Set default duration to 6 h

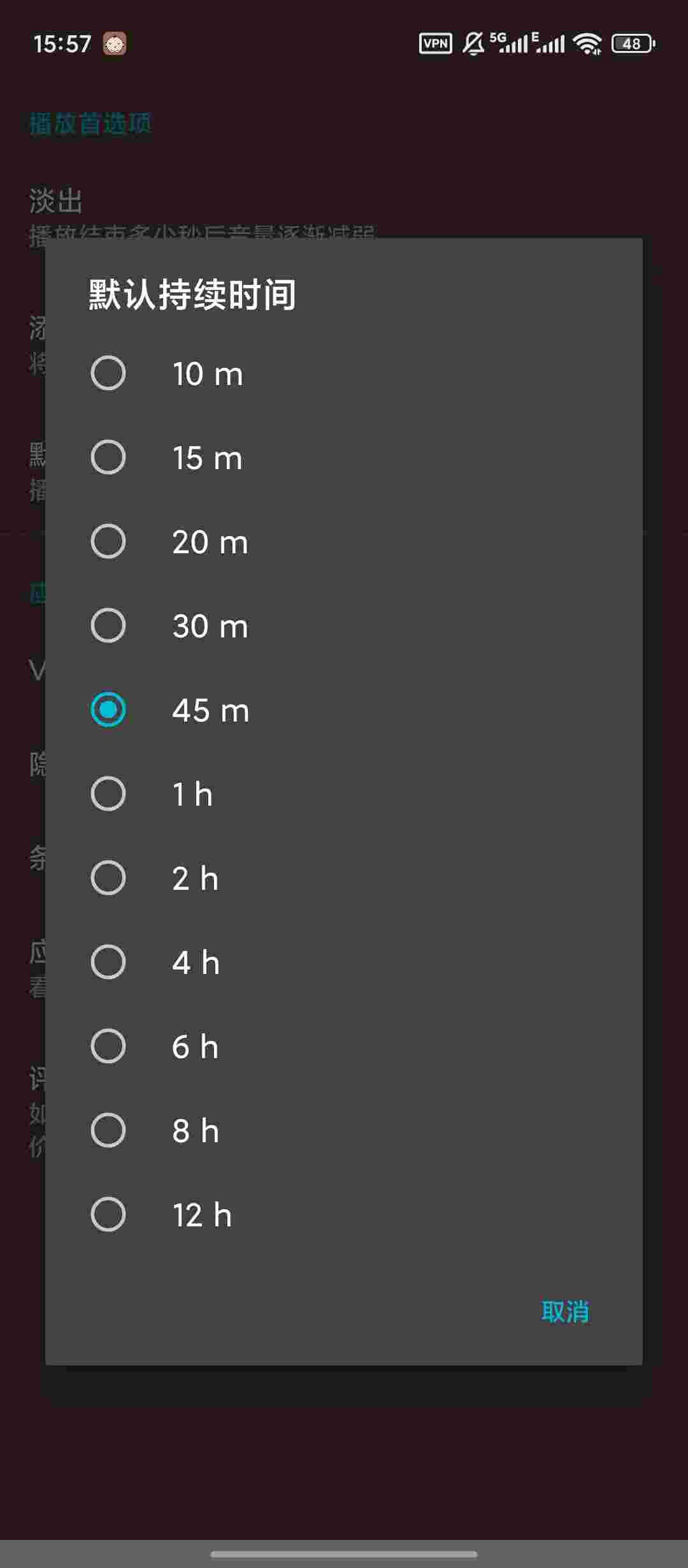[108, 1046]
